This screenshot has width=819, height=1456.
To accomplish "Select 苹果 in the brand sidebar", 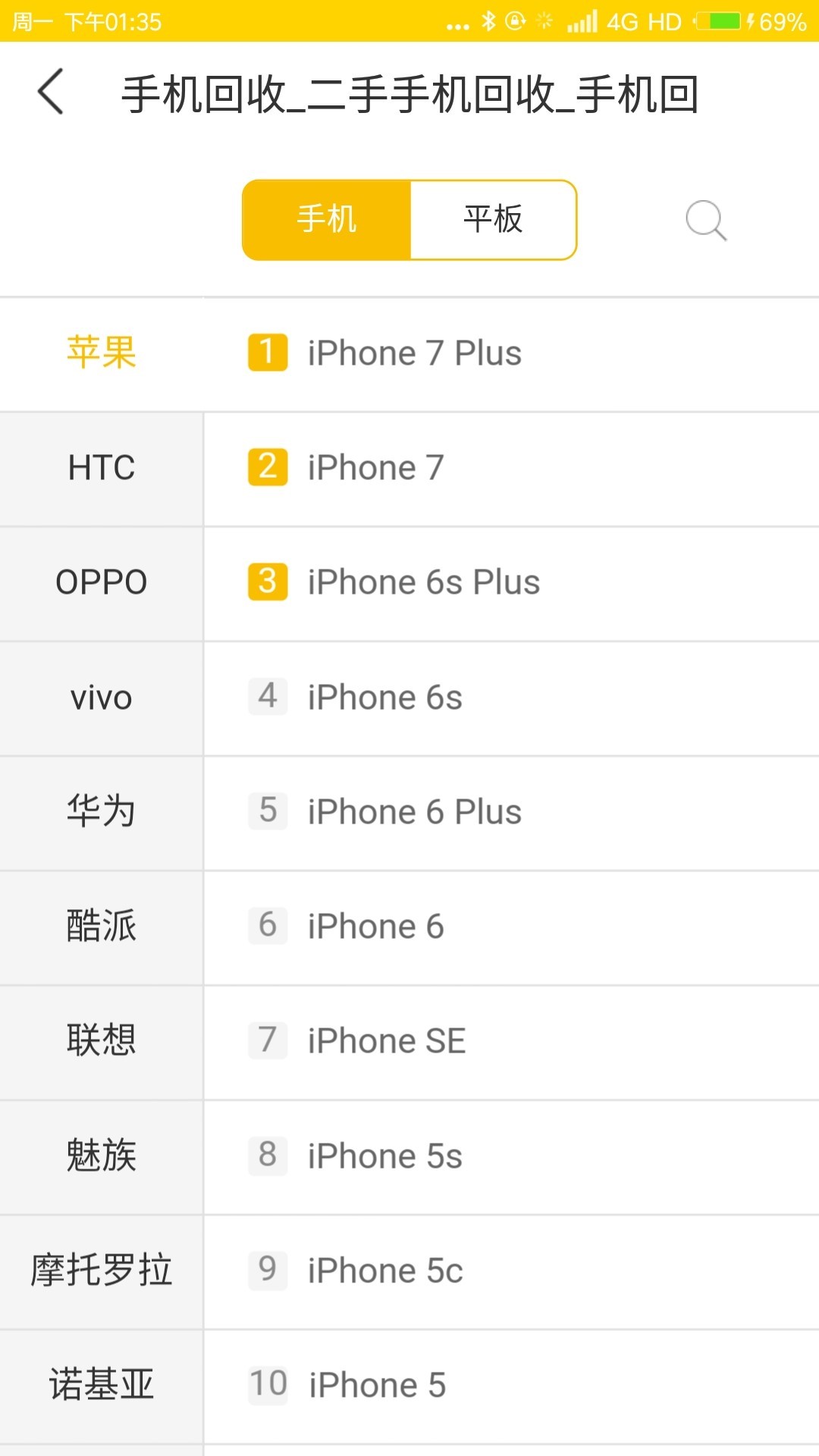I will point(102,353).
